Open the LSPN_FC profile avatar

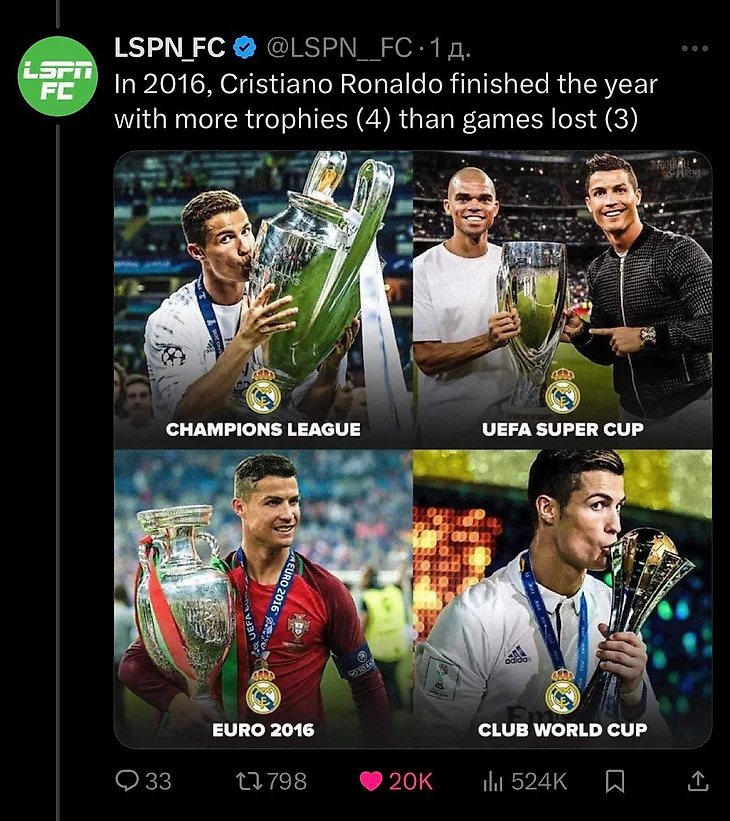pyautogui.click(x=59, y=75)
